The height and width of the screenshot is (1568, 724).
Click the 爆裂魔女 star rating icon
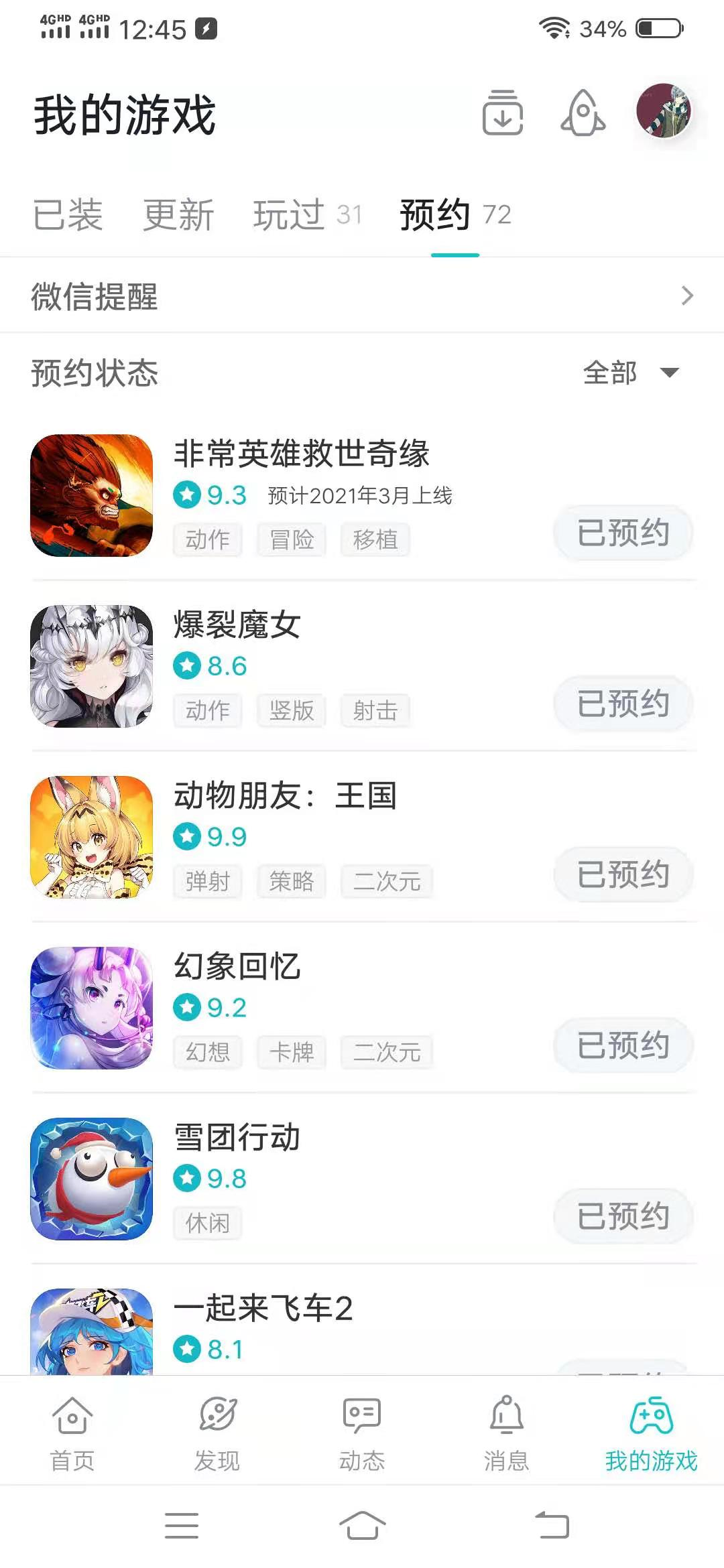187,666
